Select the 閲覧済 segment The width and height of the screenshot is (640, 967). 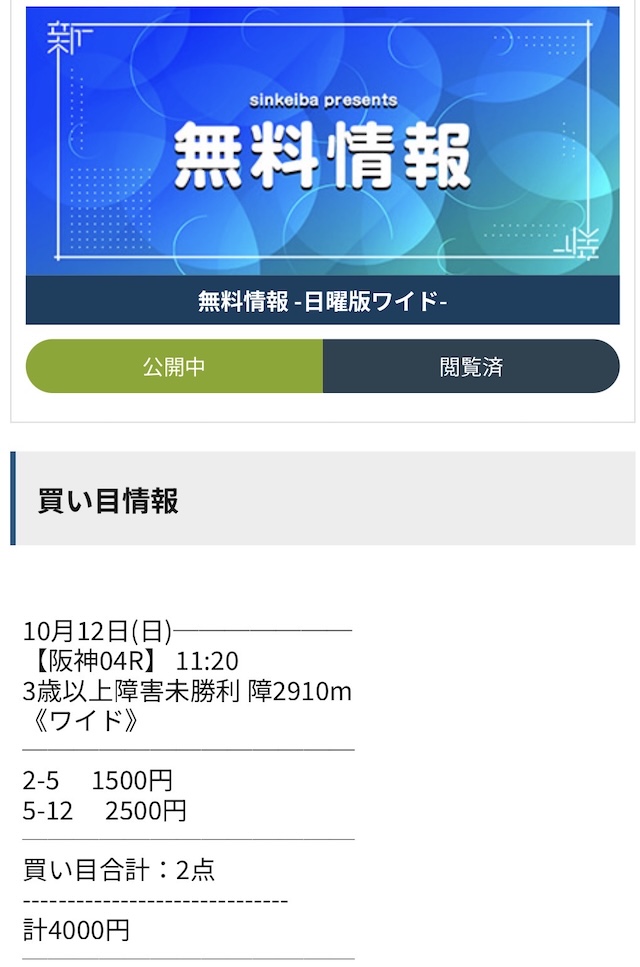point(471,366)
